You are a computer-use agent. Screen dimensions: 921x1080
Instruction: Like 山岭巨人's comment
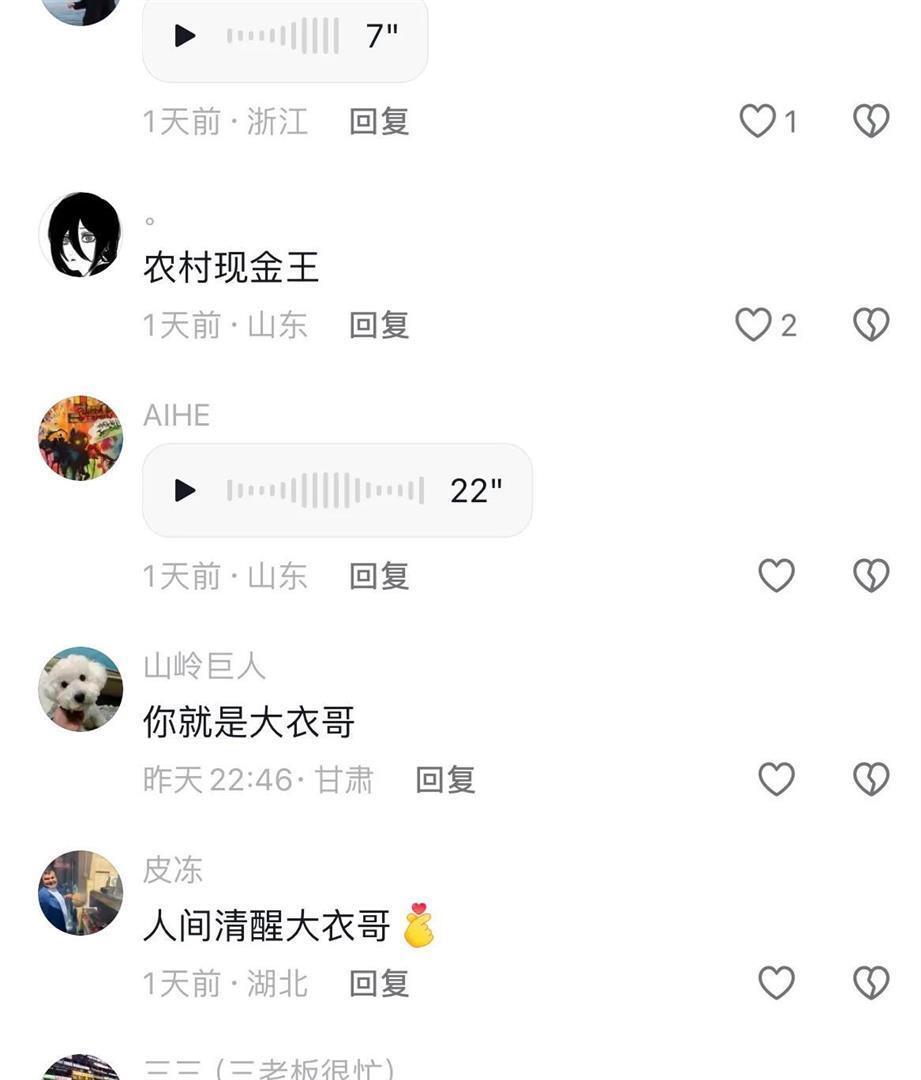click(775, 780)
